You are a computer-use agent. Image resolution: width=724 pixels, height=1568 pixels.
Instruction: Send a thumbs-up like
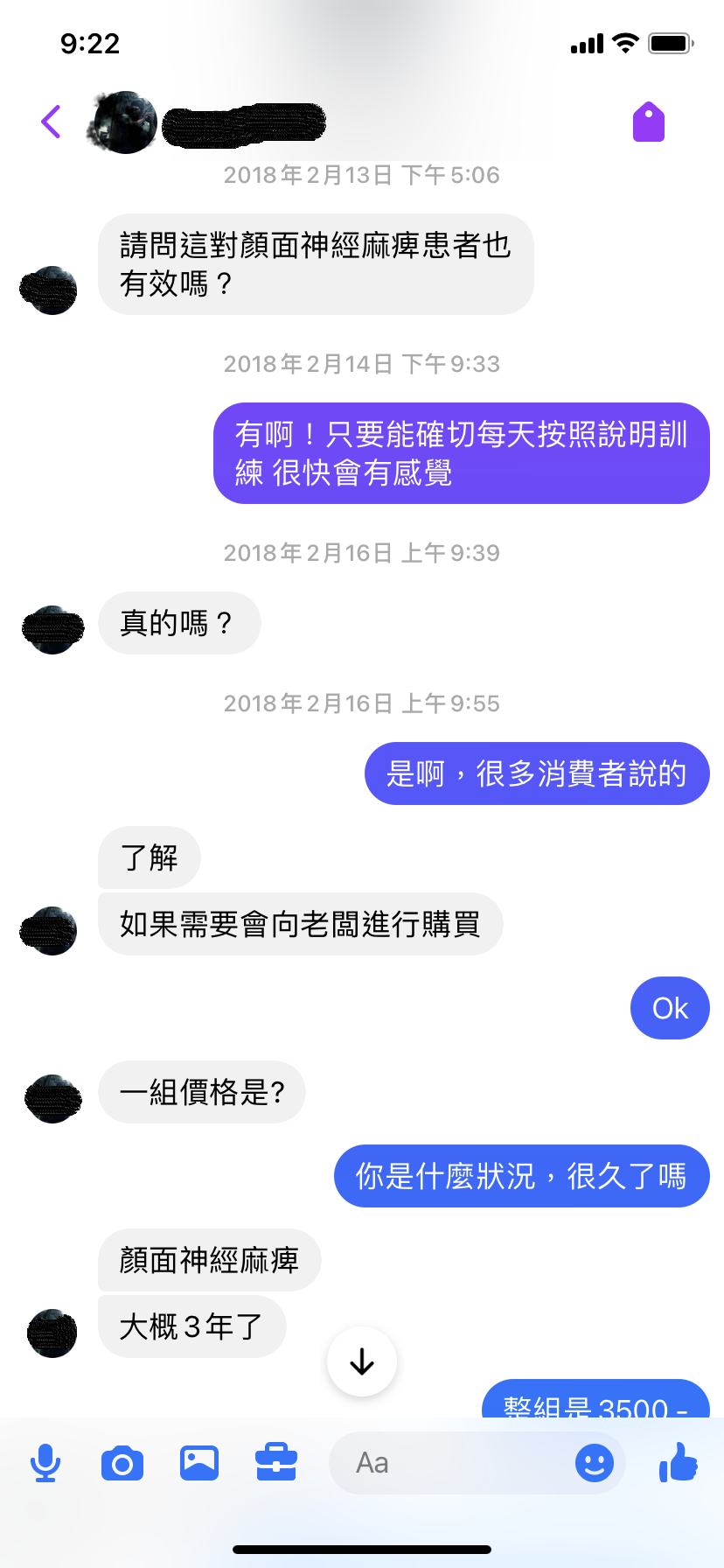point(679,1461)
